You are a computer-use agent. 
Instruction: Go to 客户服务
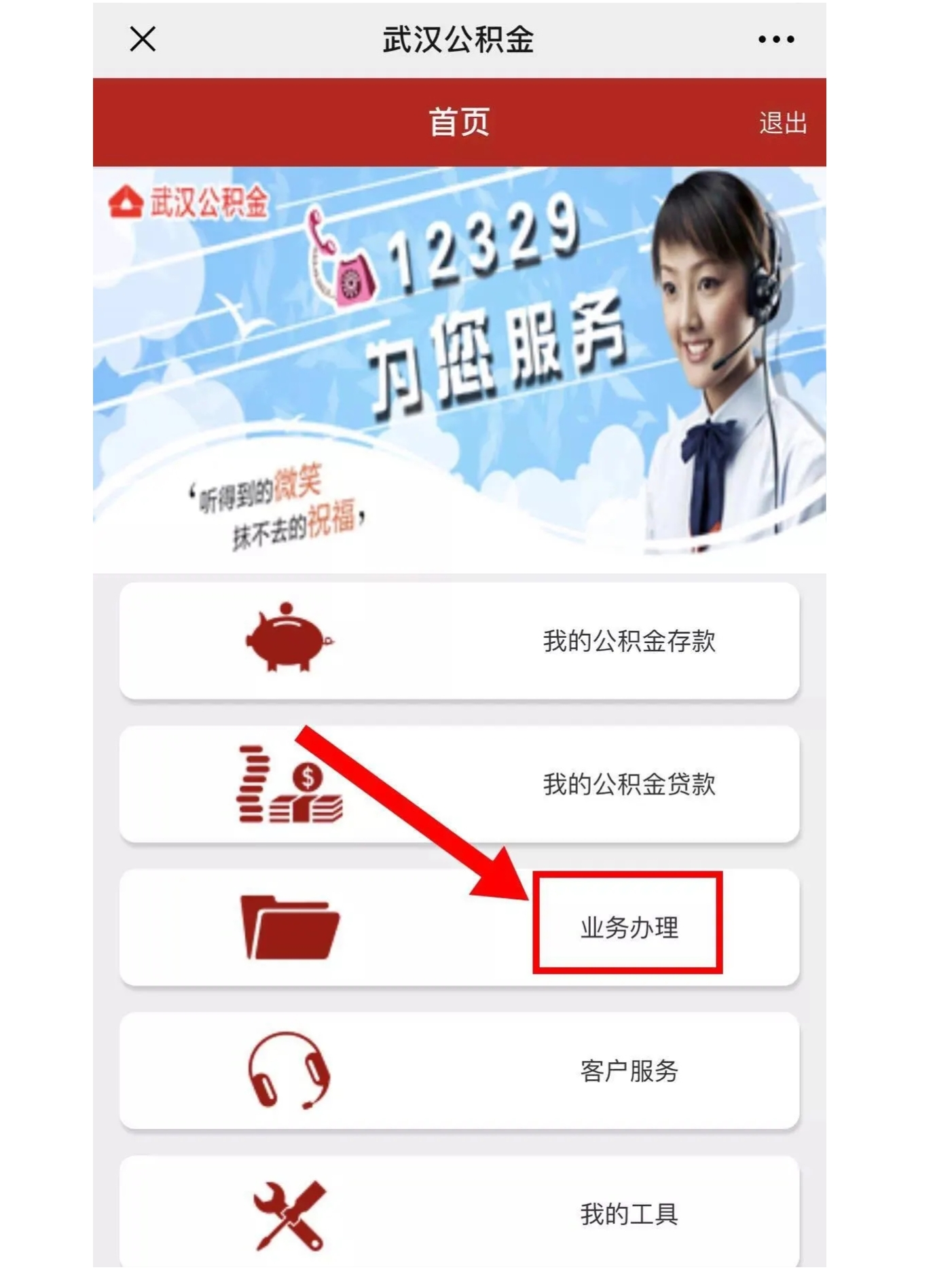pos(459,1070)
